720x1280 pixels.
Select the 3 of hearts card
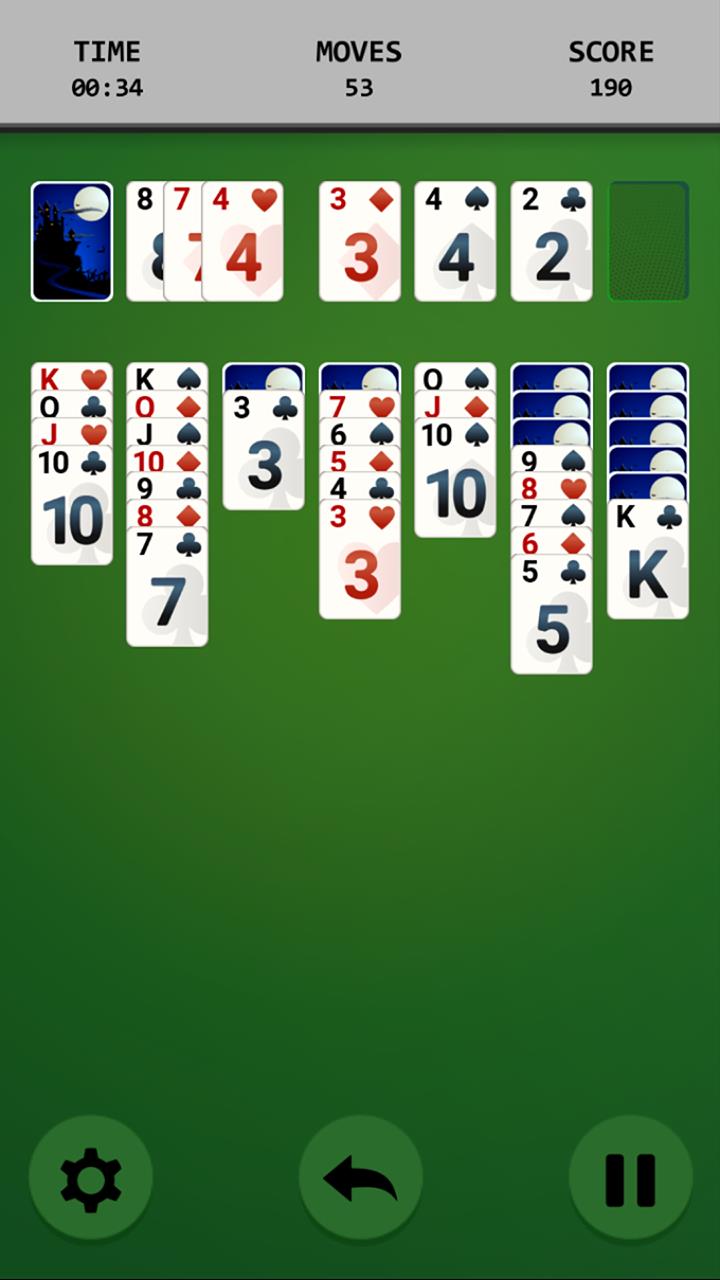click(x=360, y=562)
